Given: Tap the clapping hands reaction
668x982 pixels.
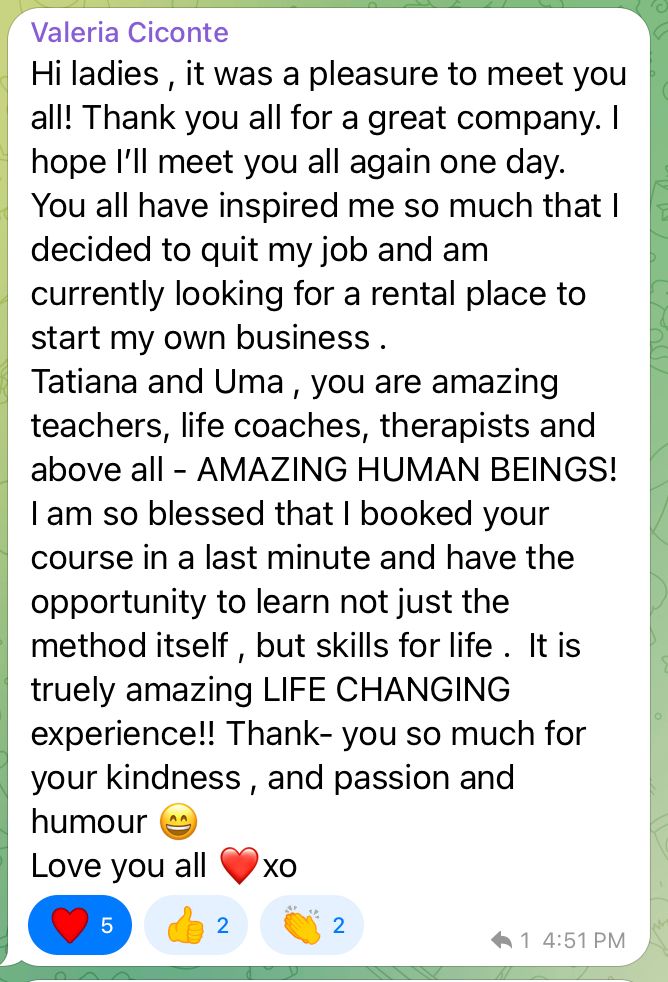Looking at the screenshot, I should click(312, 925).
